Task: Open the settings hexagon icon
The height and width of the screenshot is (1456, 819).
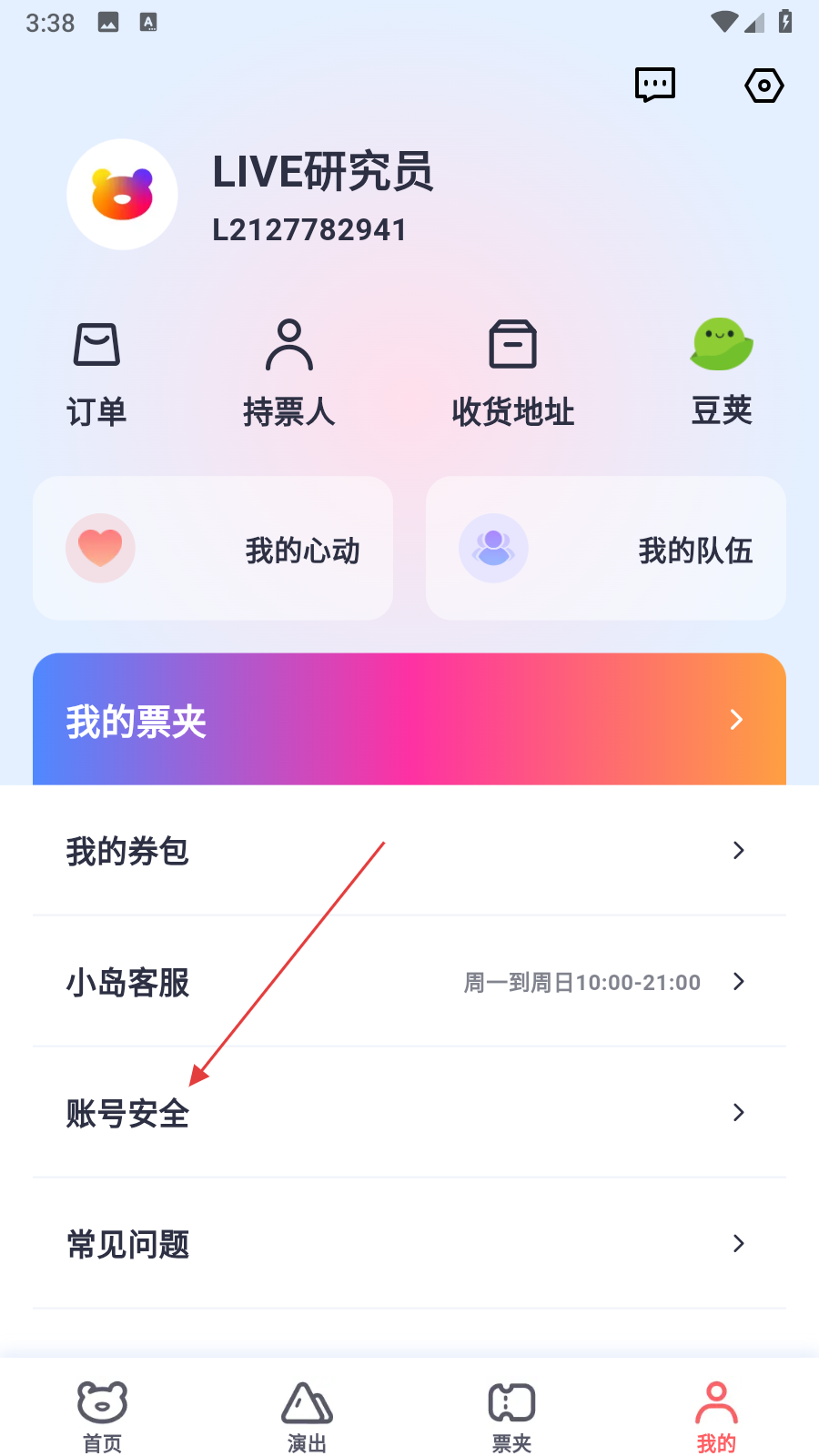Action: [763, 86]
